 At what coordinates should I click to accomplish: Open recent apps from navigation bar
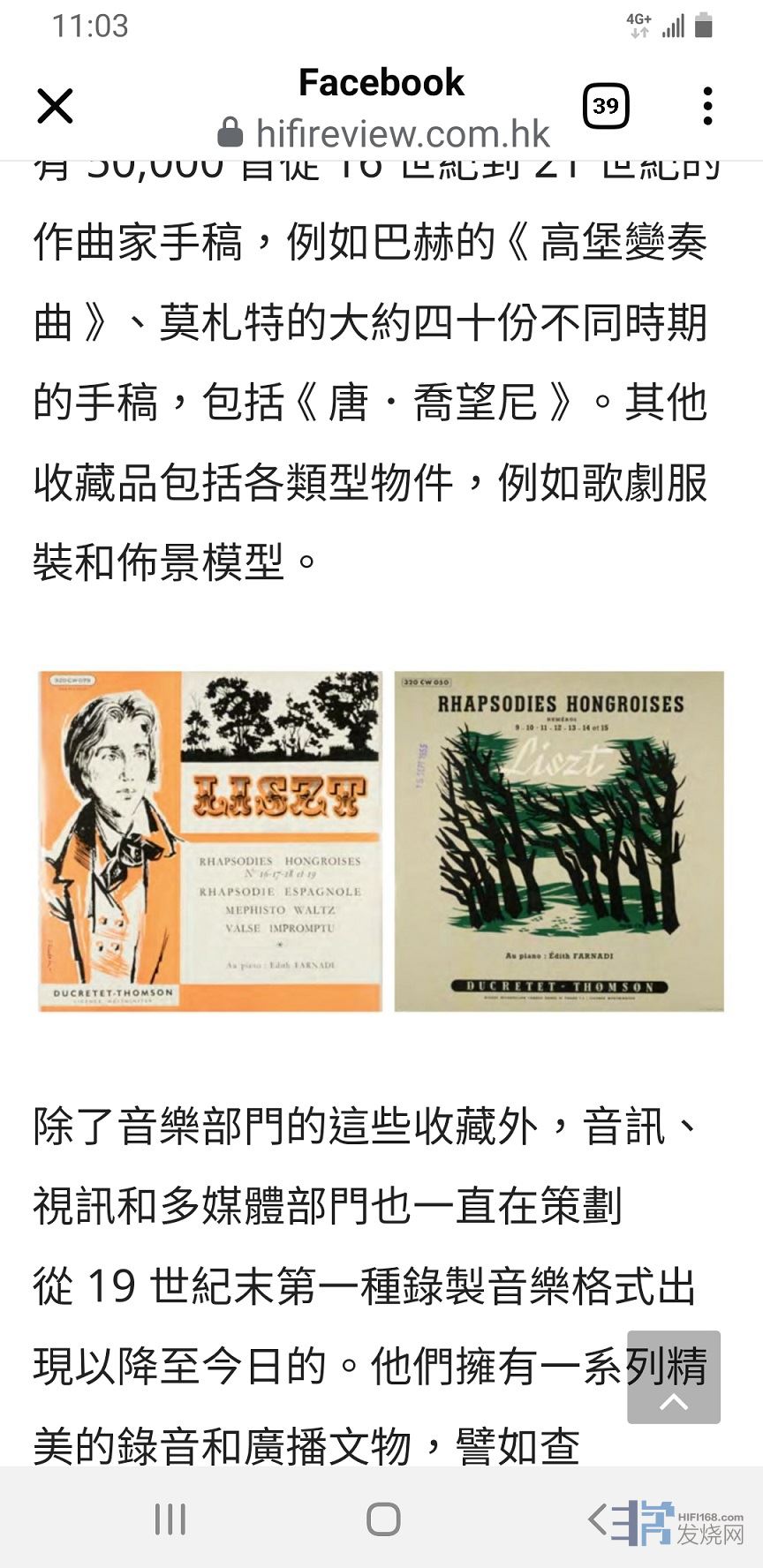pos(170,1519)
